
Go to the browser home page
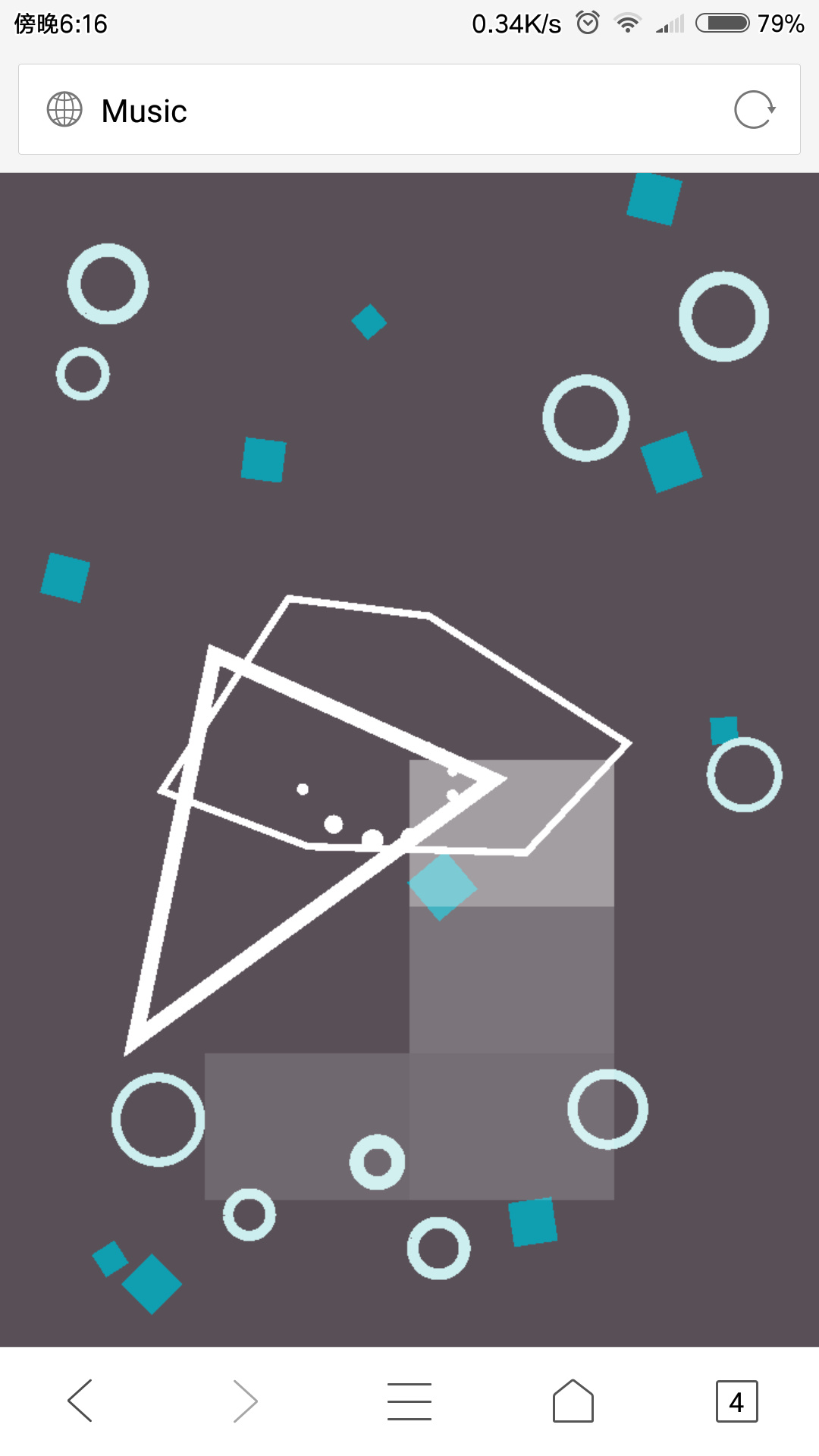[573, 1401]
